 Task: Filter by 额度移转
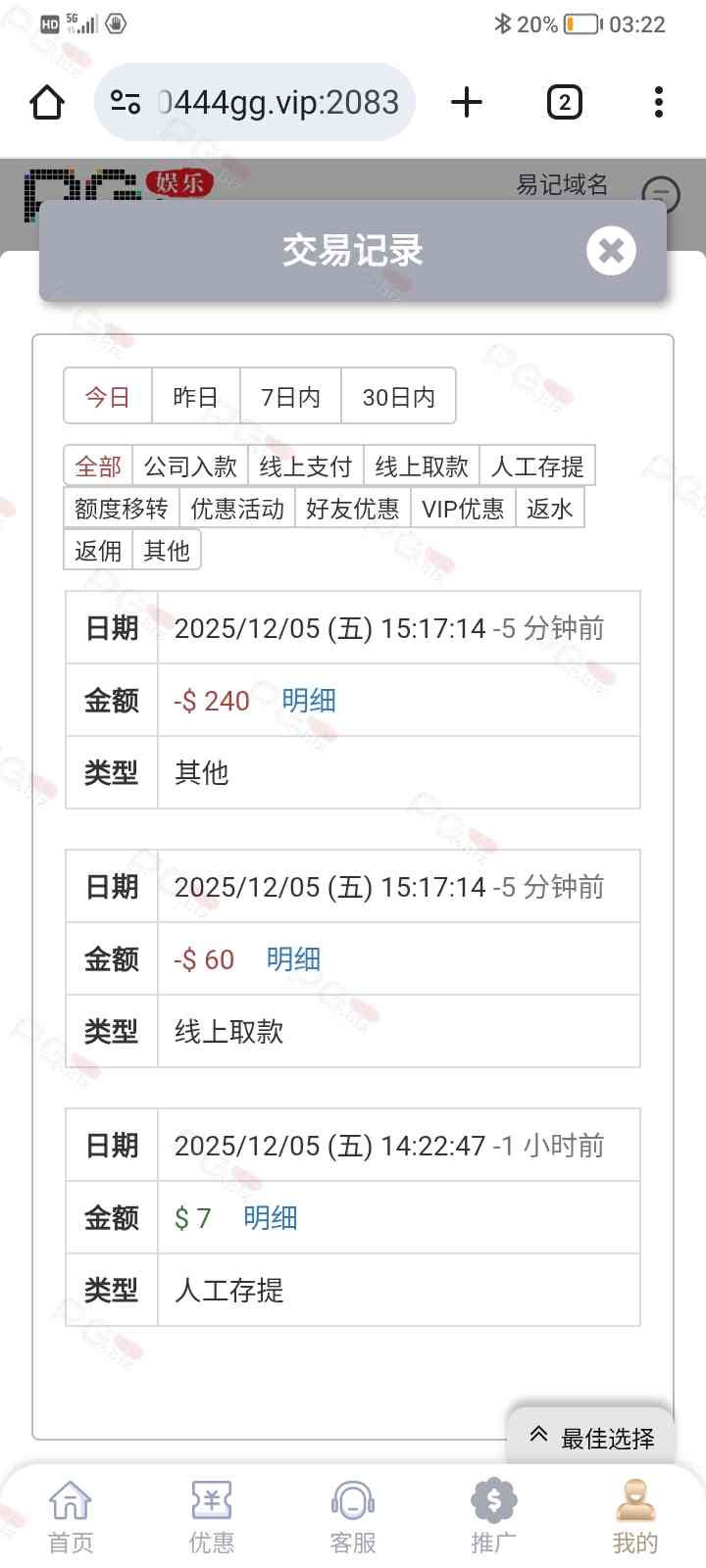point(122,509)
